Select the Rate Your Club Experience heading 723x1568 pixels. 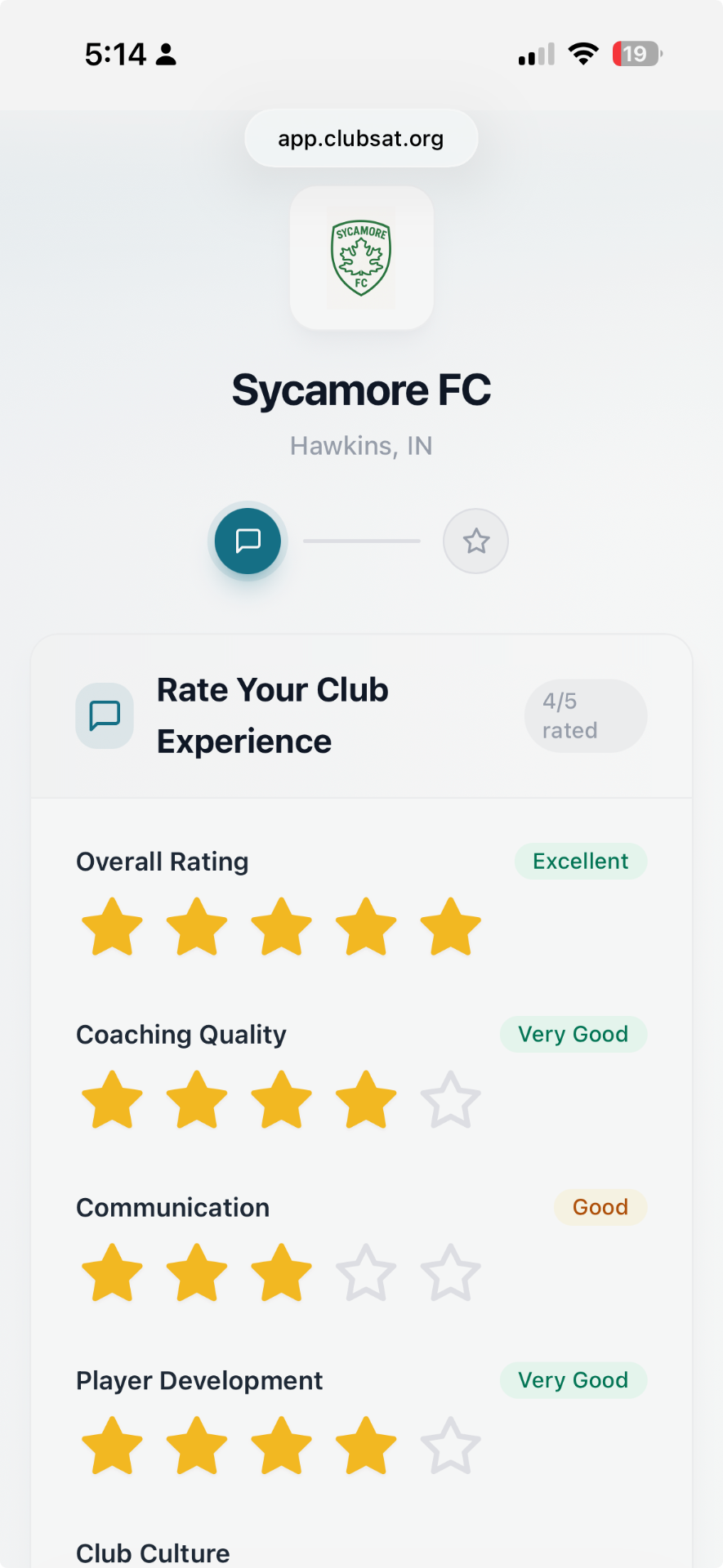point(272,715)
